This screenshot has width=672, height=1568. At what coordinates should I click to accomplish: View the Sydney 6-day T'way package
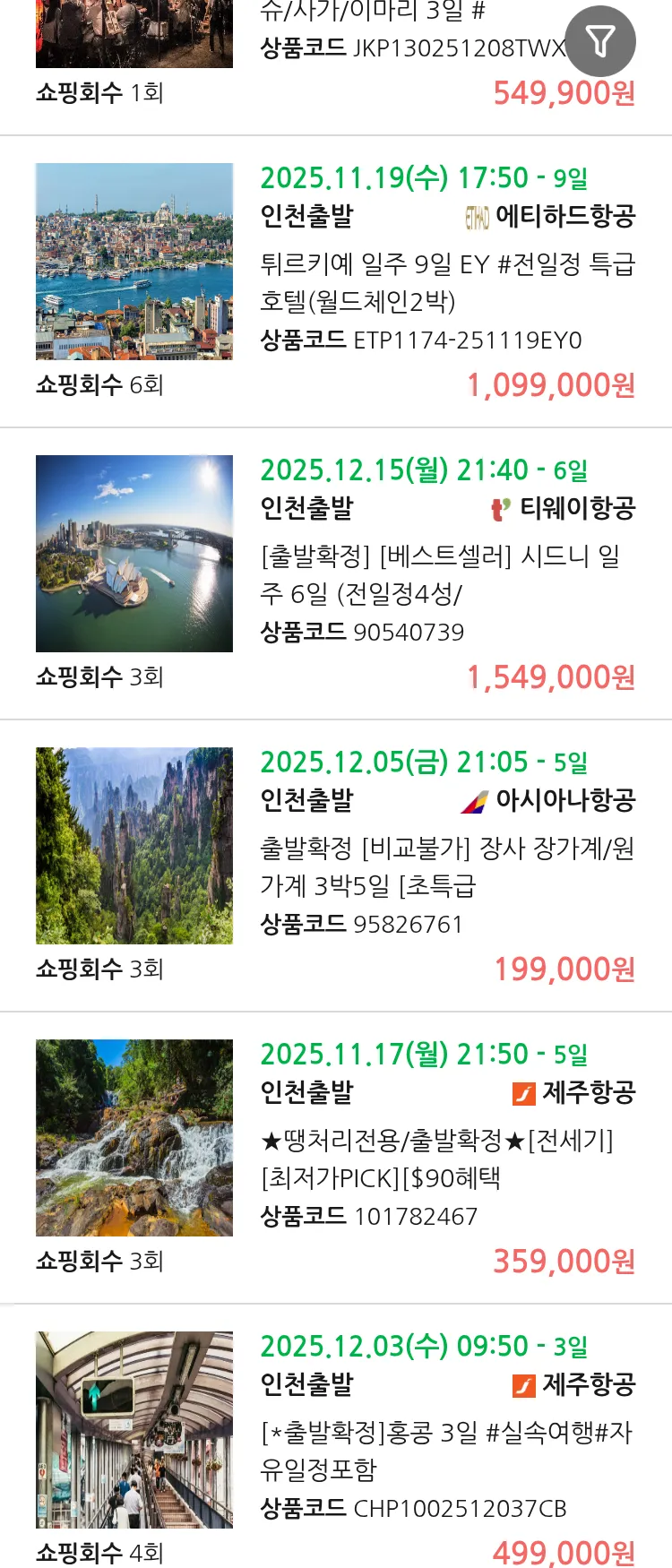pyautogui.click(x=446, y=573)
